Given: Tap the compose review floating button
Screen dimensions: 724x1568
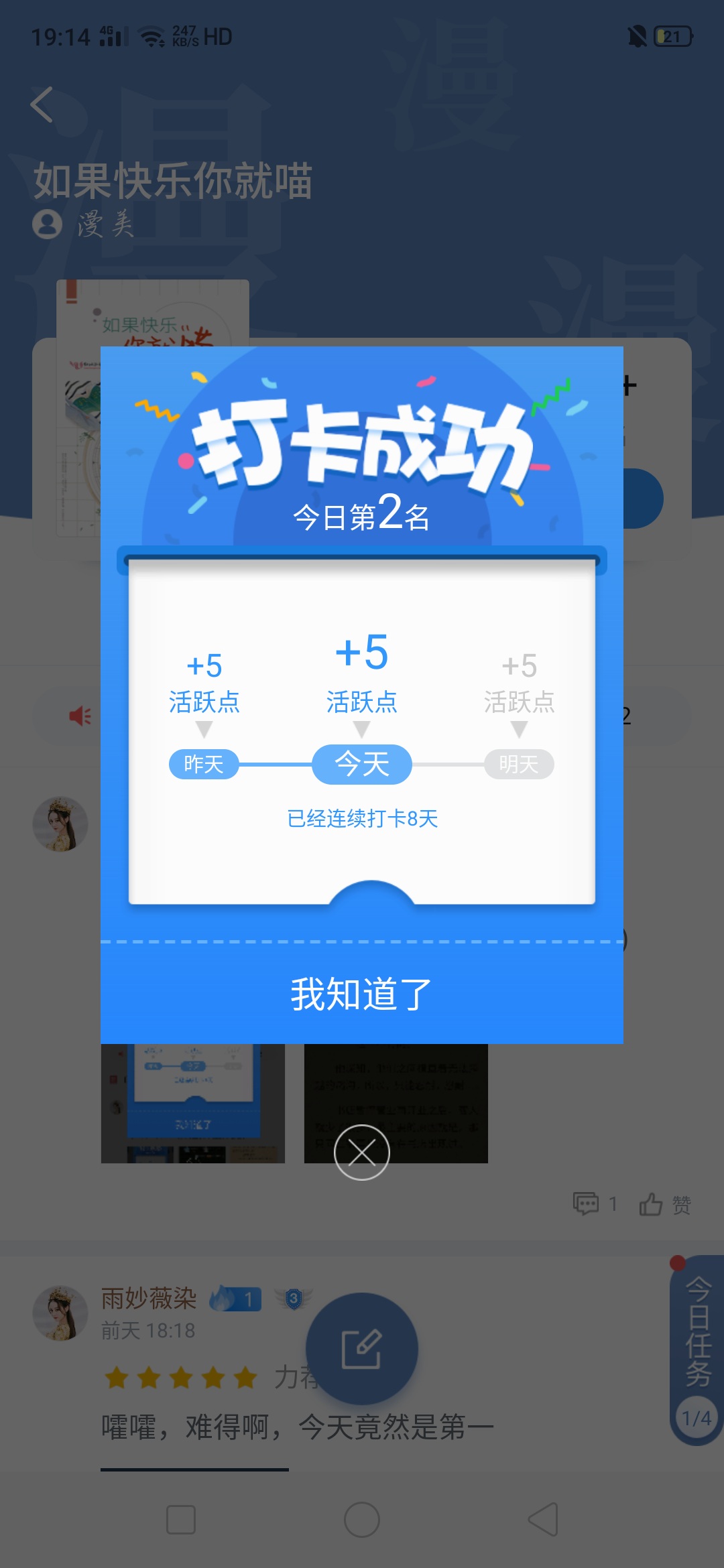Looking at the screenshot, I should coord(362,1348).
